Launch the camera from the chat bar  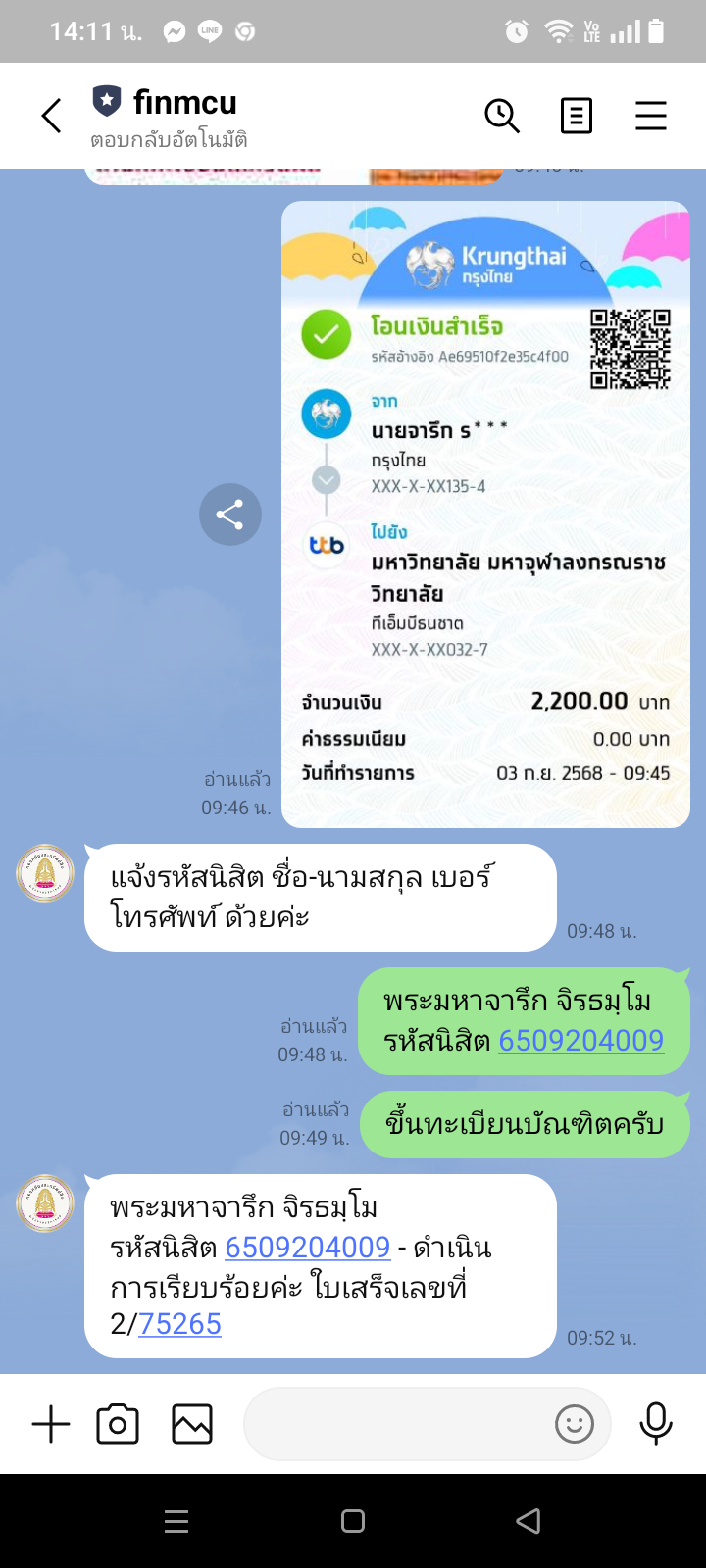pyautogui.click(x=118, y=1424)
